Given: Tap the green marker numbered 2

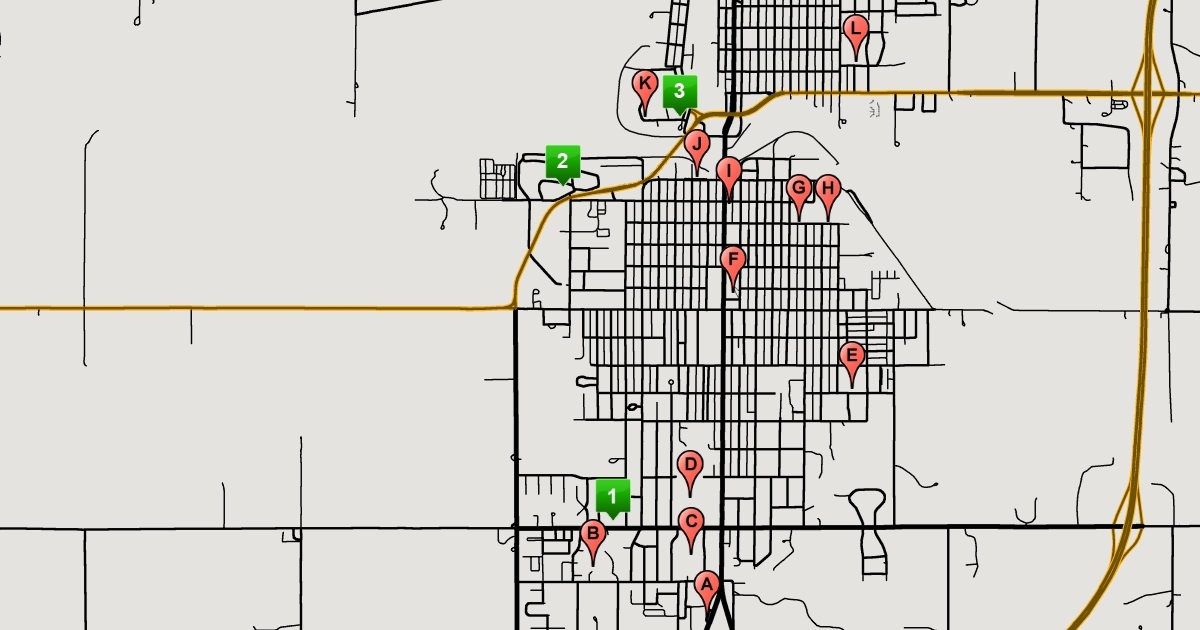Looking at the screenshot, I should [x=563, y=161].
